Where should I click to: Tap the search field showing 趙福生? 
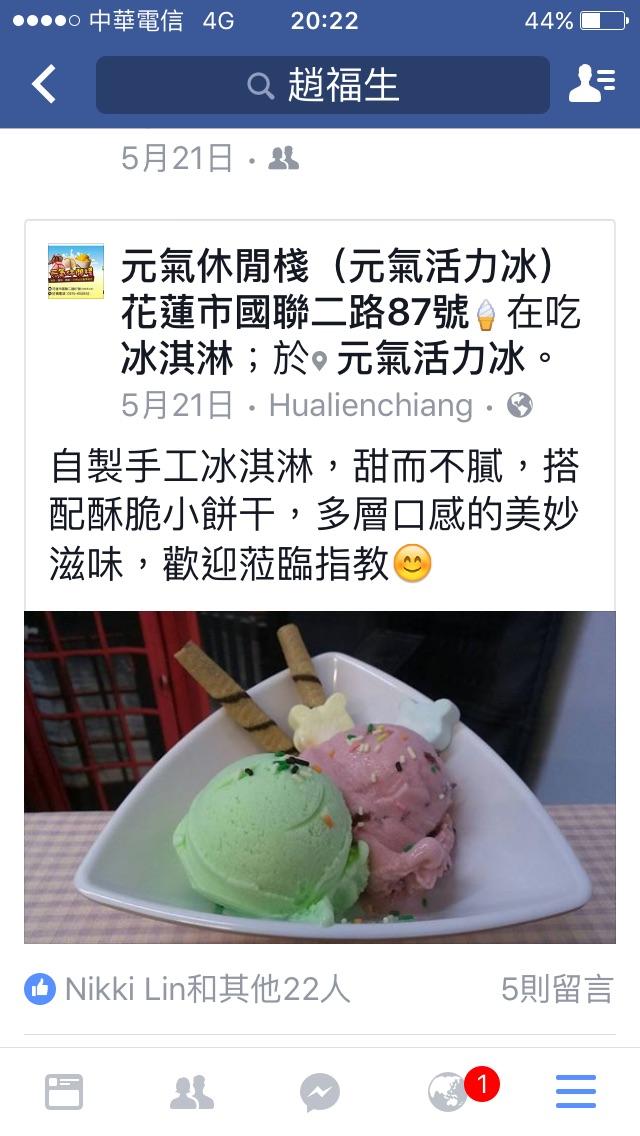323,85
